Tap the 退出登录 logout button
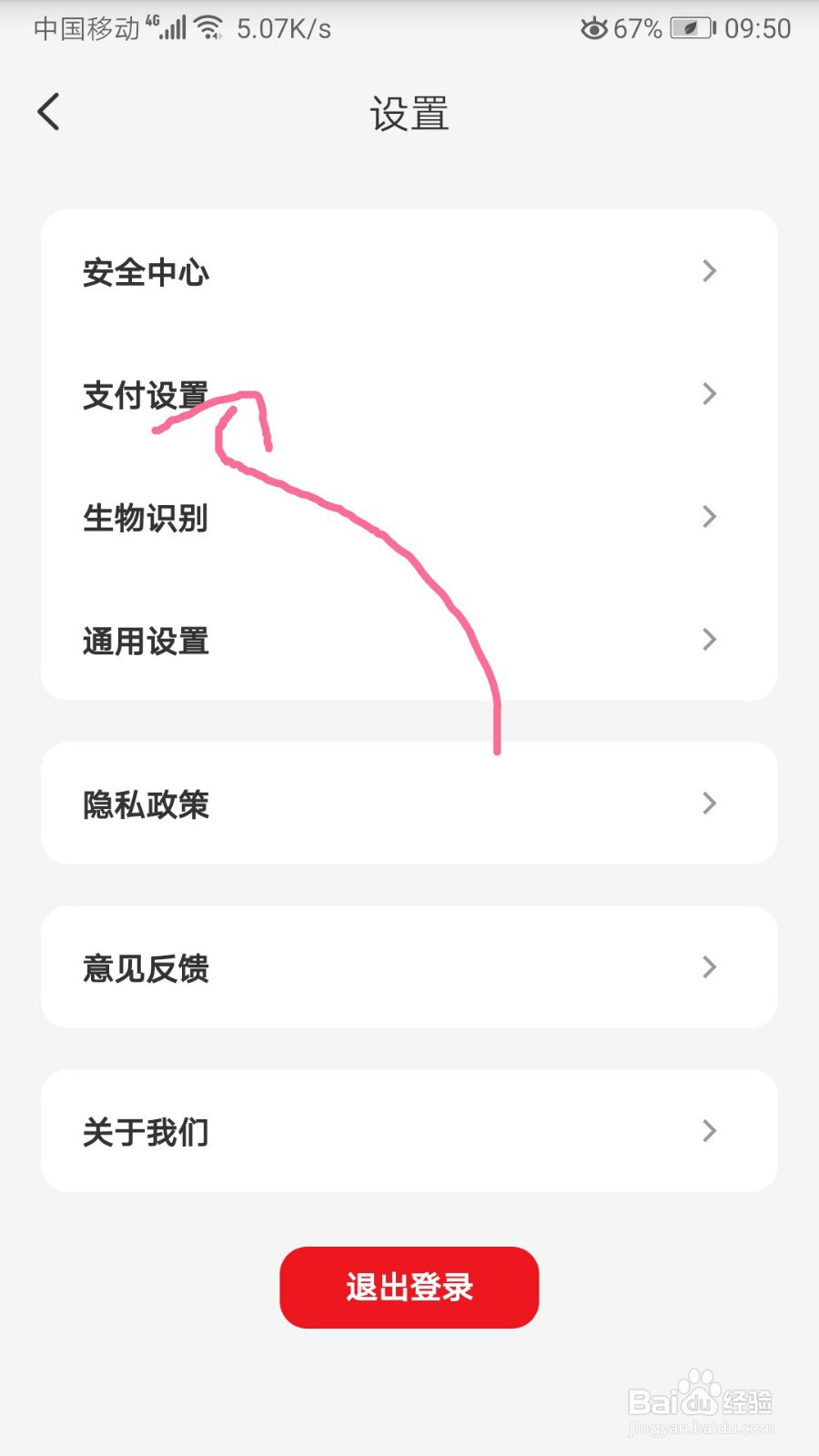819x1456 pixels. click(x=409, y=1287)
